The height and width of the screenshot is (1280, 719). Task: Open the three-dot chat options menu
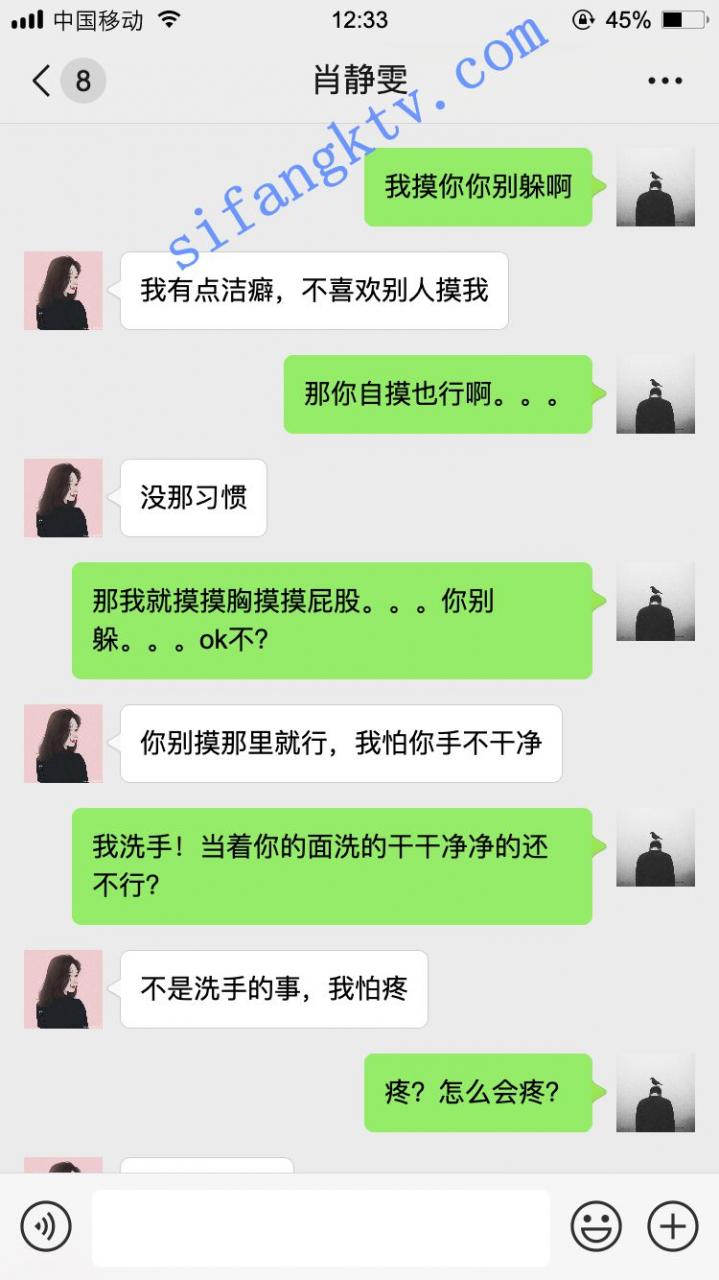click(664, 81)
